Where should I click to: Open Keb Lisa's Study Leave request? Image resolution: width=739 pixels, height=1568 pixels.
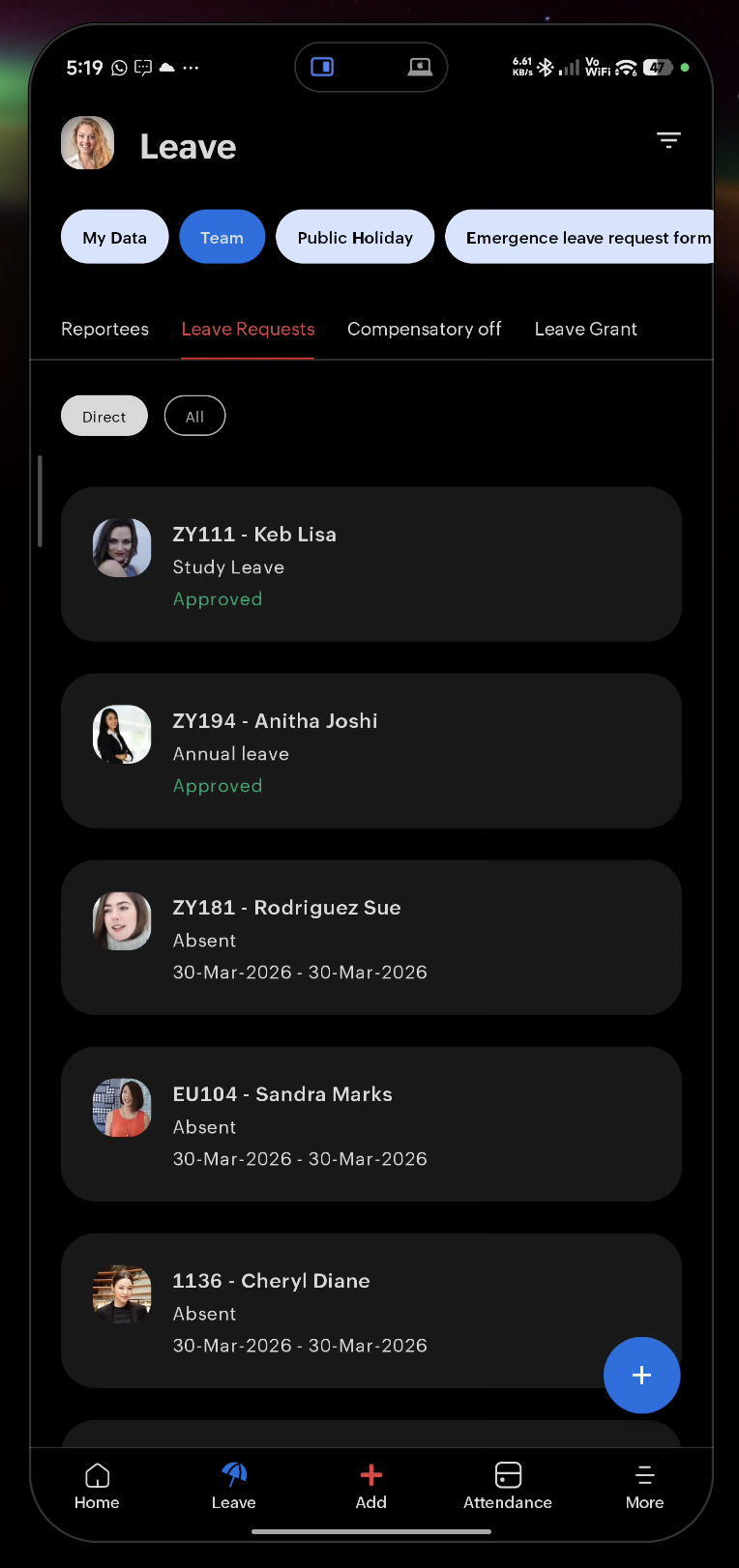[x=370, y=565]
